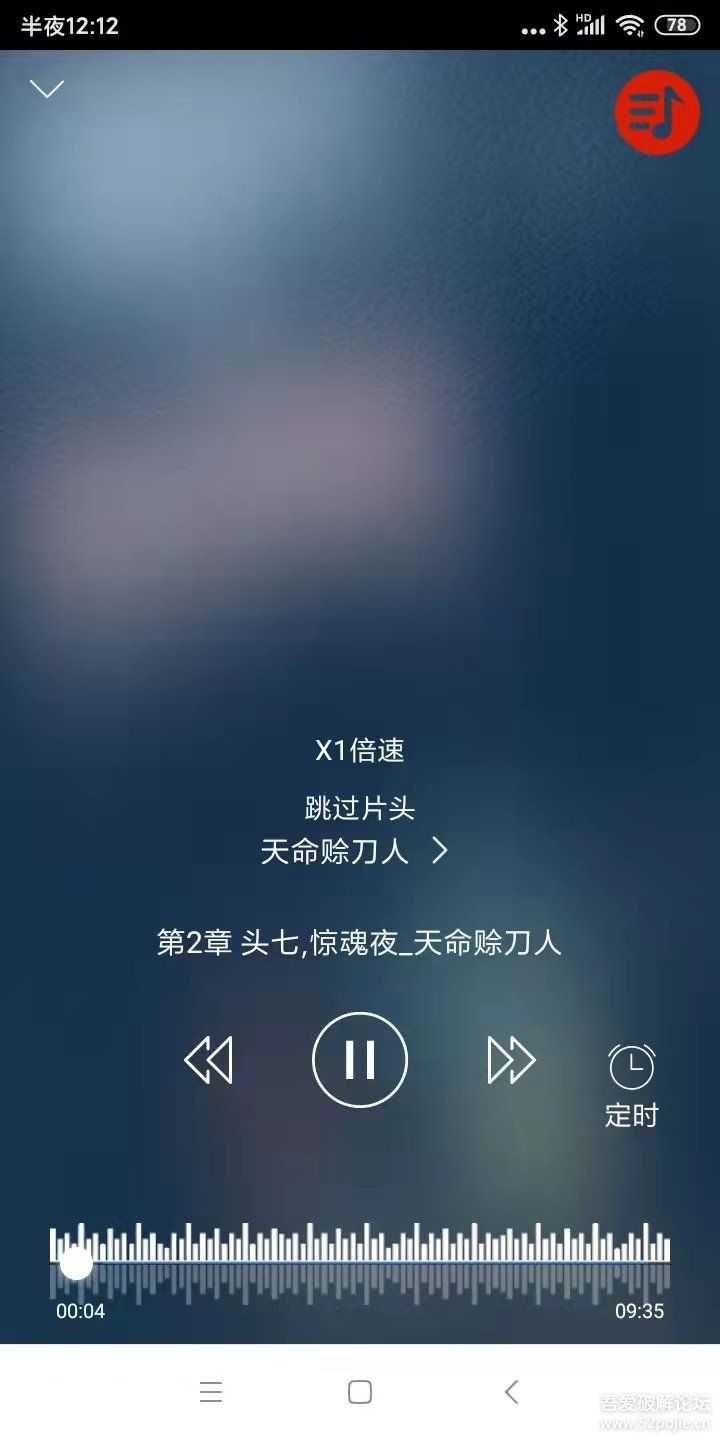Skip forward to the next chapter
Image resolution: width=720 pixels, height=1440 pixels.
(x=512, y=1060)
